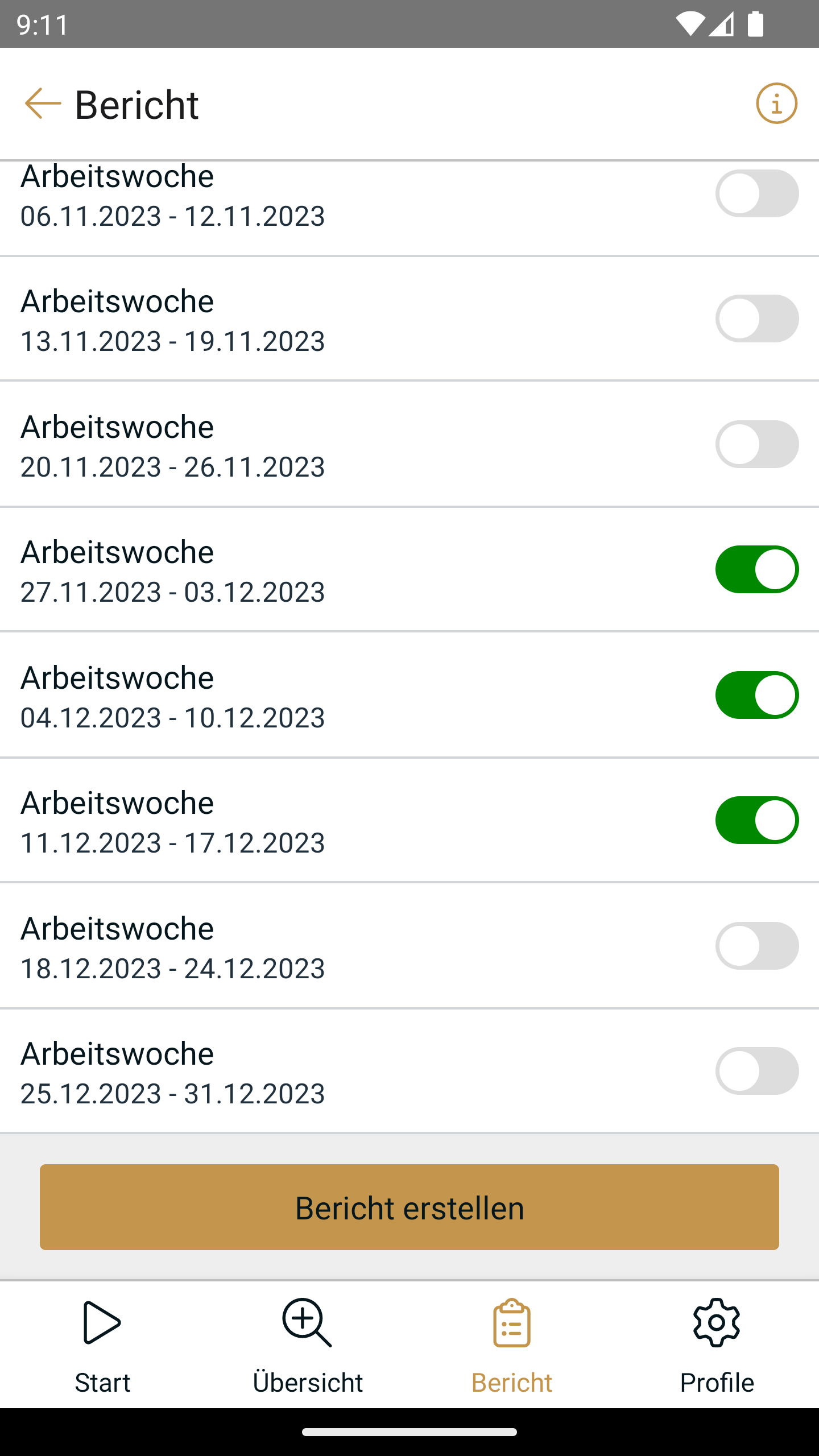Go to the Profile tab
The height and width of the screenshot is (1456, 819).
[x=717, y=1346]
